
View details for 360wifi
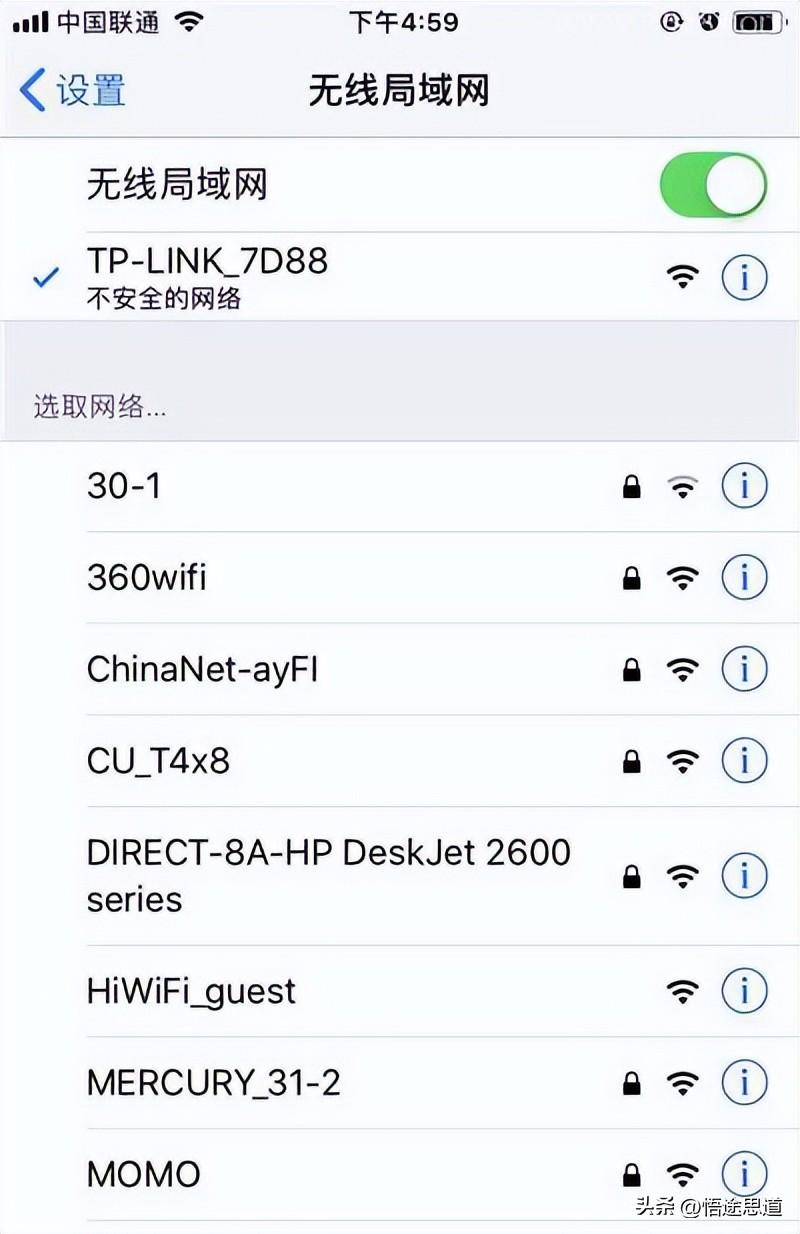coord(744,578)
